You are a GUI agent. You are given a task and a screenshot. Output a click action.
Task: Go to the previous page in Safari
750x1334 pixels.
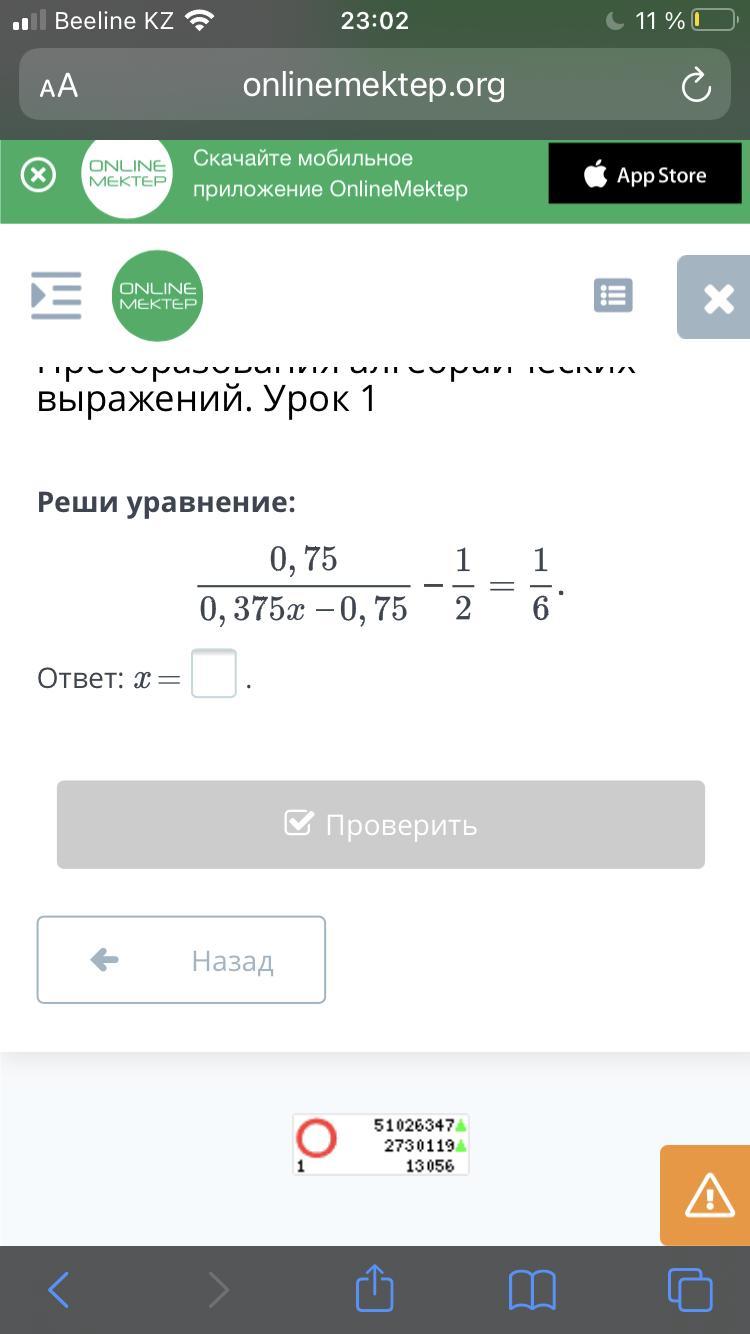pyautogui.click(x=59, y=1290)
